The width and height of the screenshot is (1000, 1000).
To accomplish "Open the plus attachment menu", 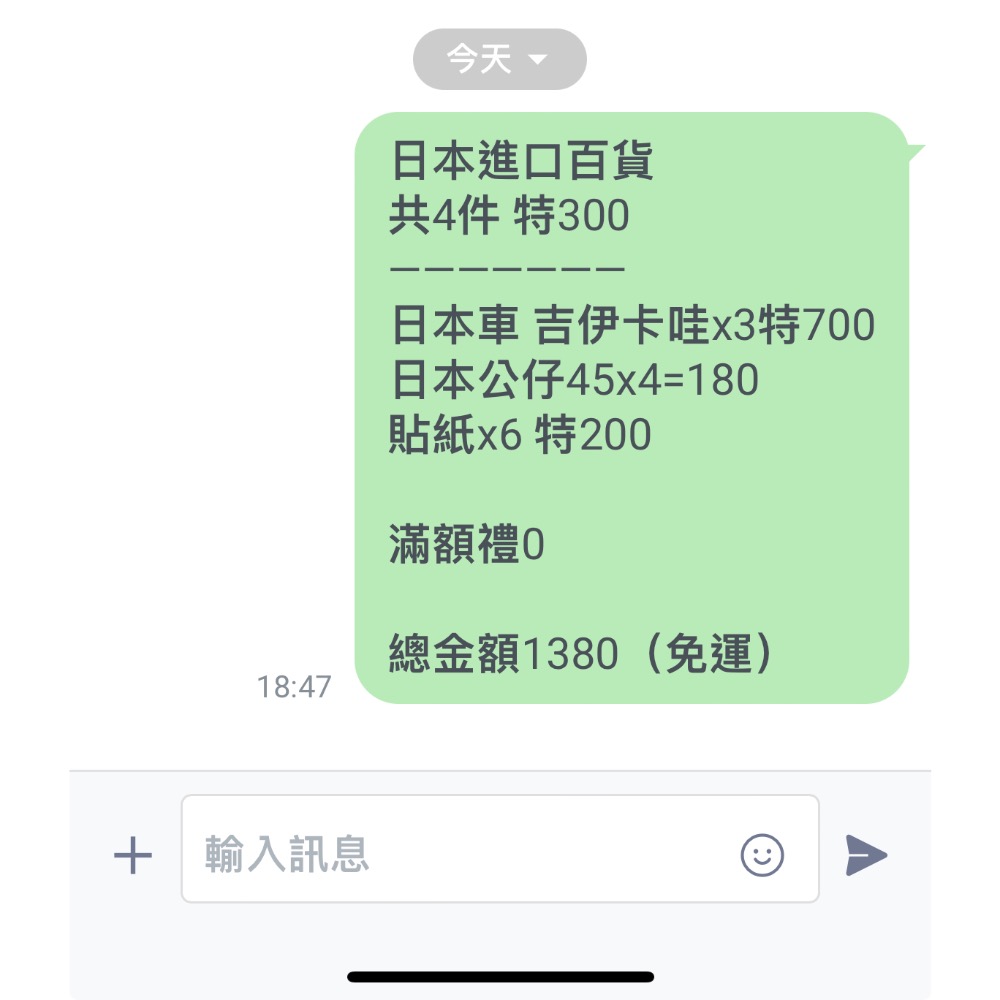I will click(132, 855).
